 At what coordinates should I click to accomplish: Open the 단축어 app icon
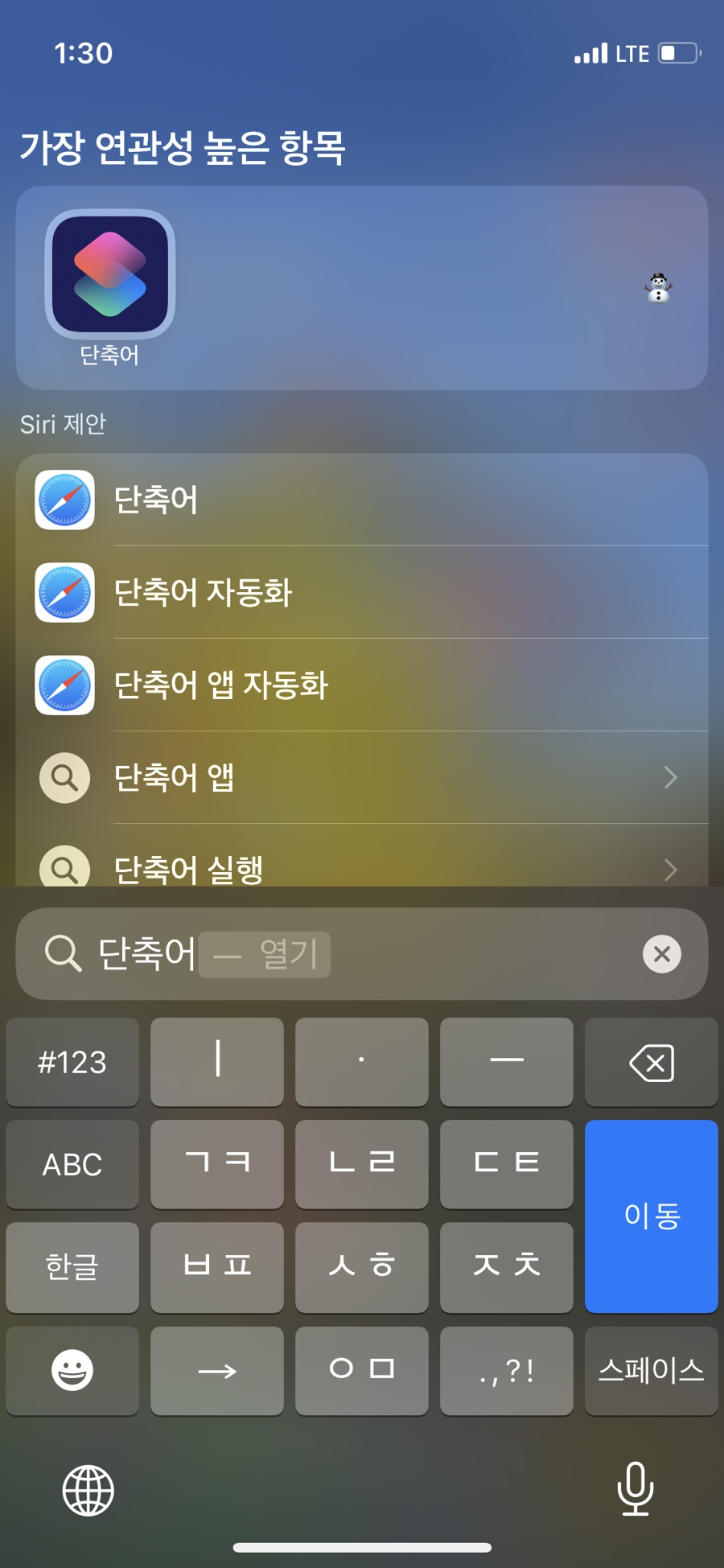point(110,276)
